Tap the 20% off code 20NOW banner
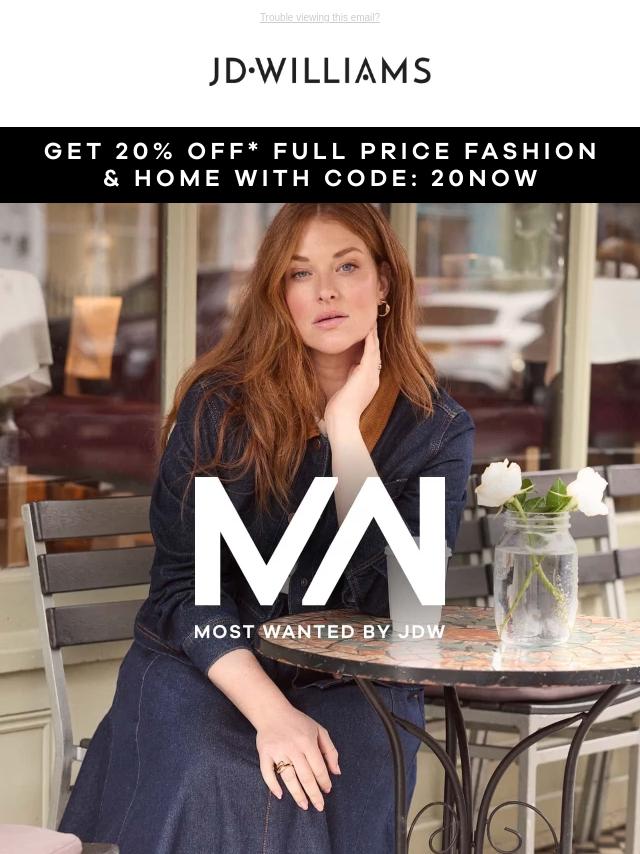 pyautogui.click(x=320, y=165)
